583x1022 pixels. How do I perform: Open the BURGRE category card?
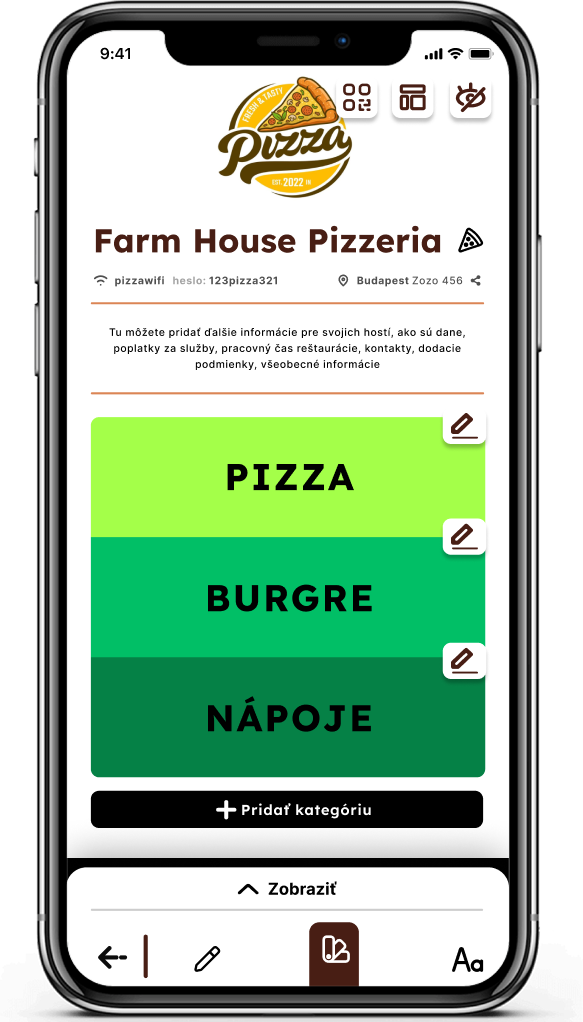288,597
